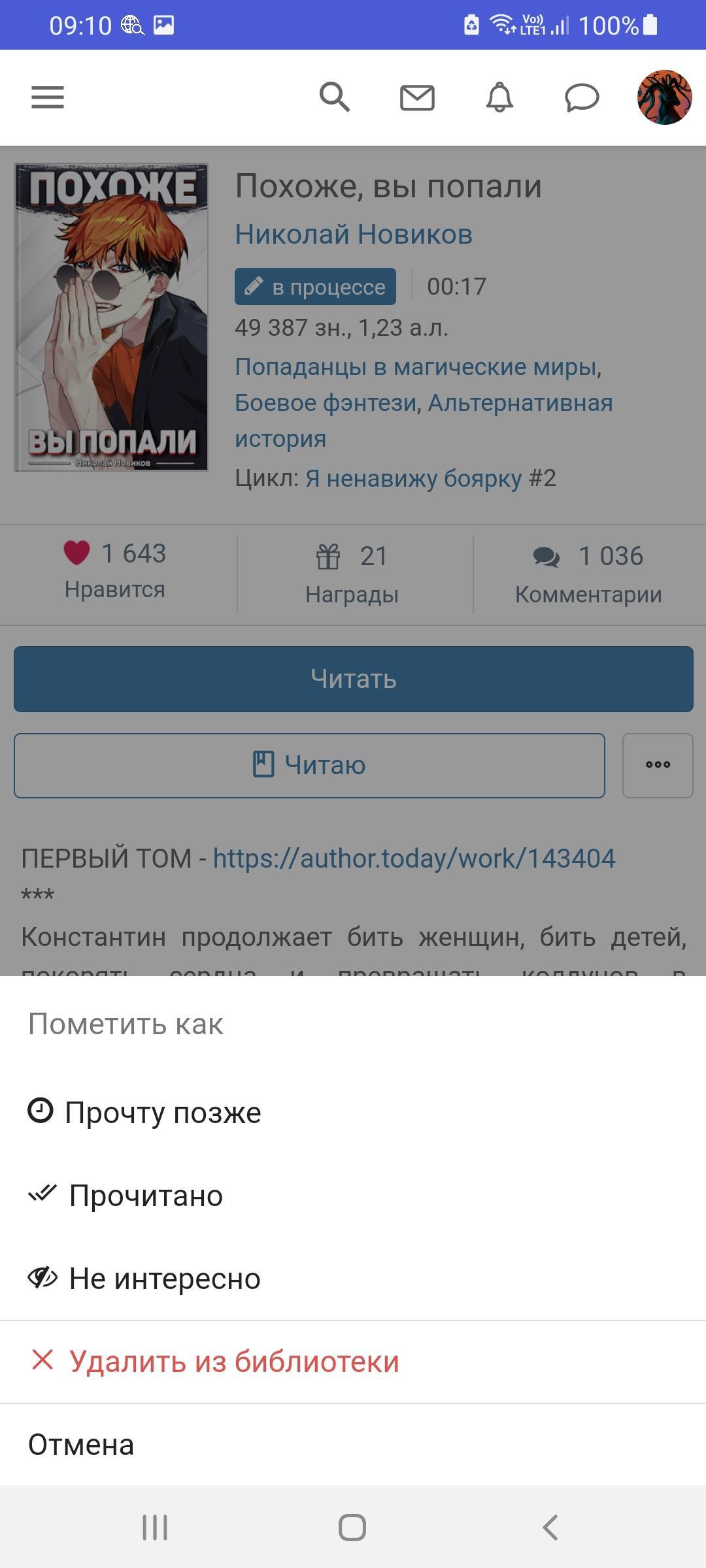Screen dimensions: 706x1568
Task: Open the search icon
Action: (x=334, y=97)
